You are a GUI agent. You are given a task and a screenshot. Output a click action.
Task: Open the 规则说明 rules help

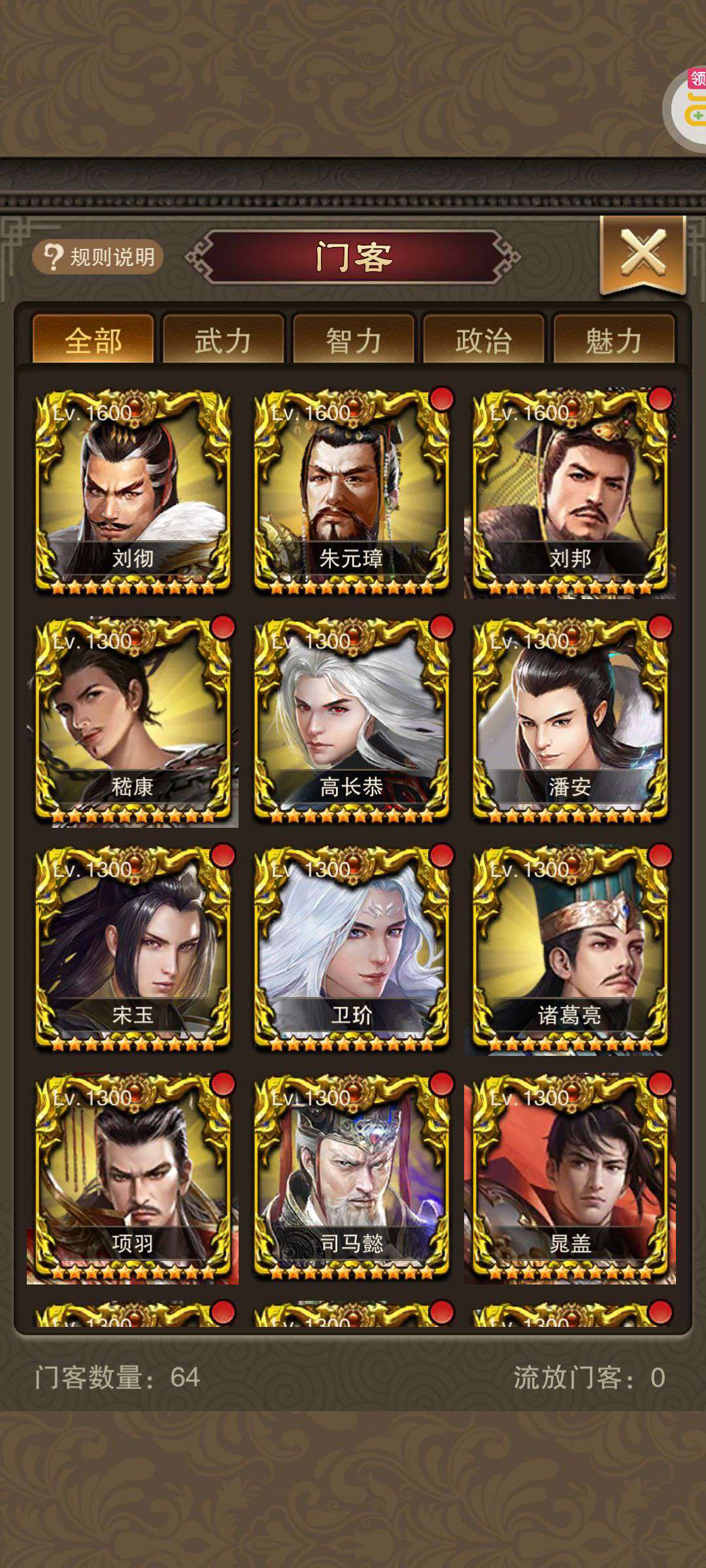pos(98,257)
